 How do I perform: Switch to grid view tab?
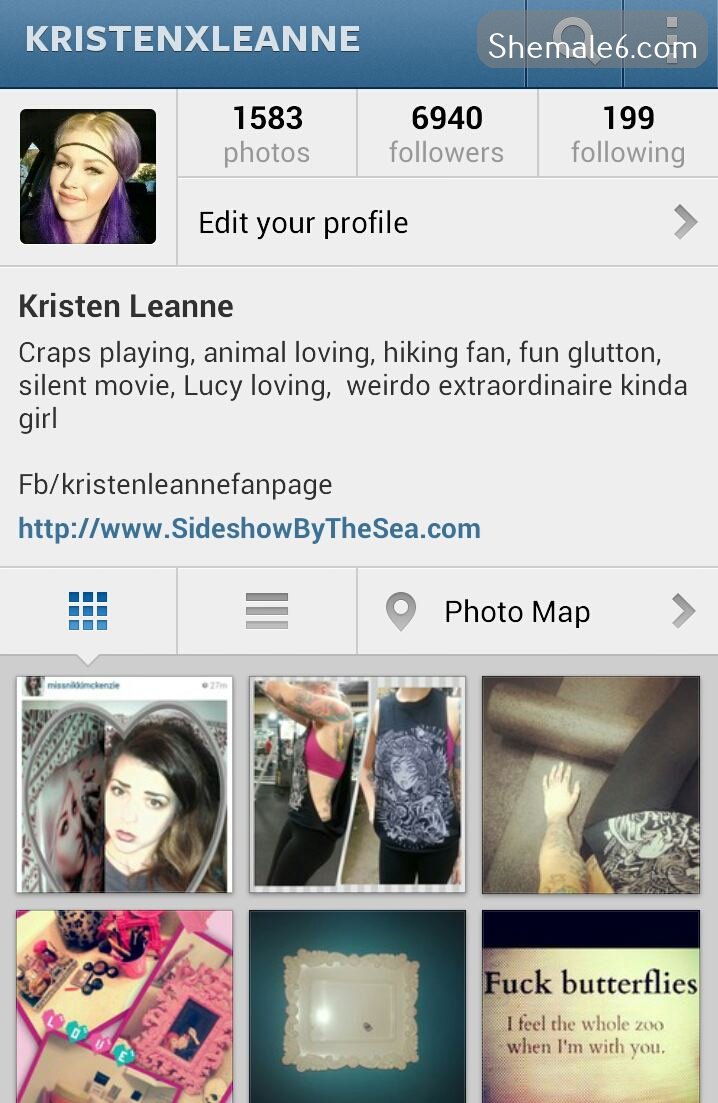(88, 611)
